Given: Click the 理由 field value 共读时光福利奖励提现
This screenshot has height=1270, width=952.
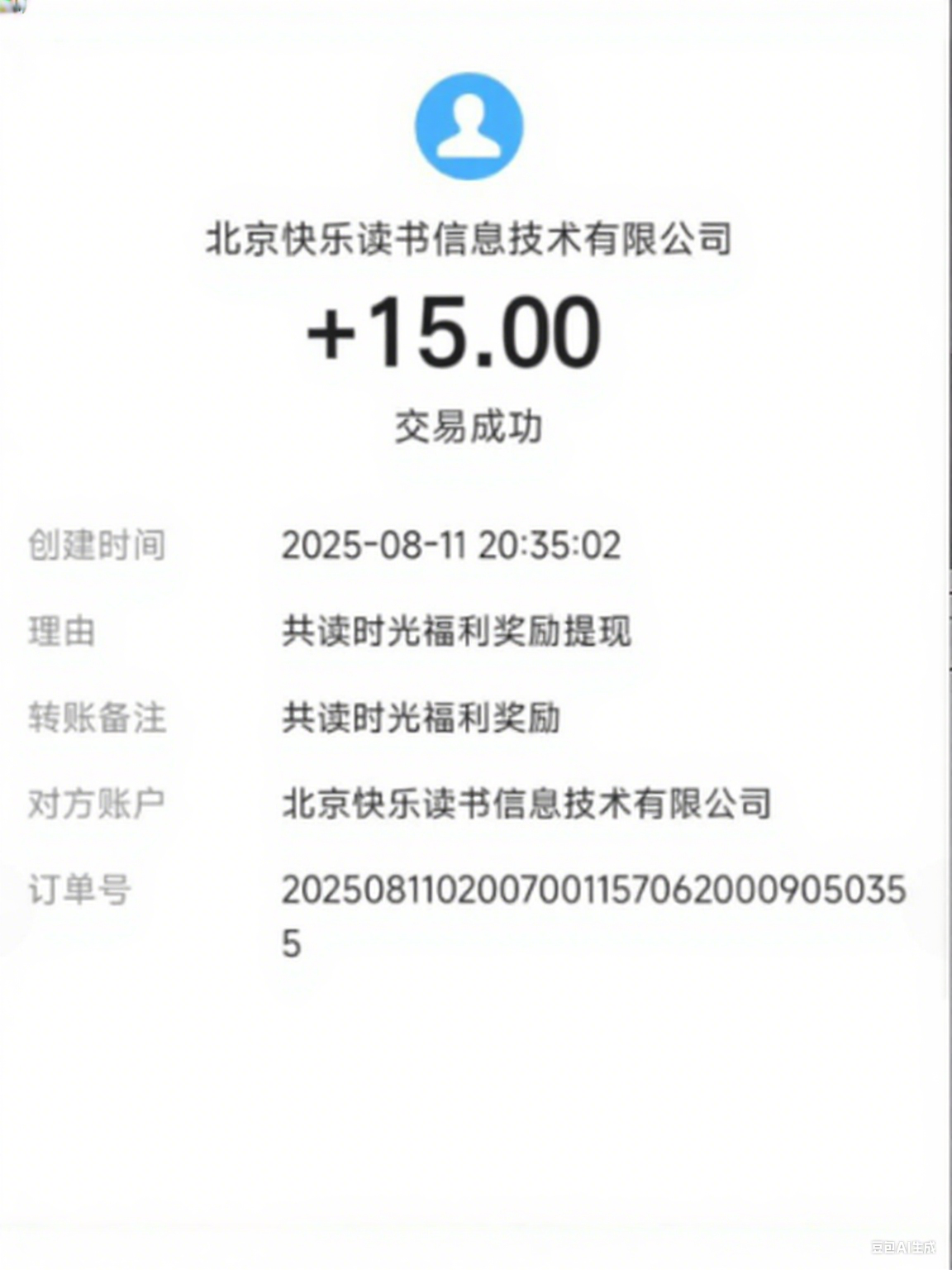Looking at the screenshot, I should coord(457,632).
